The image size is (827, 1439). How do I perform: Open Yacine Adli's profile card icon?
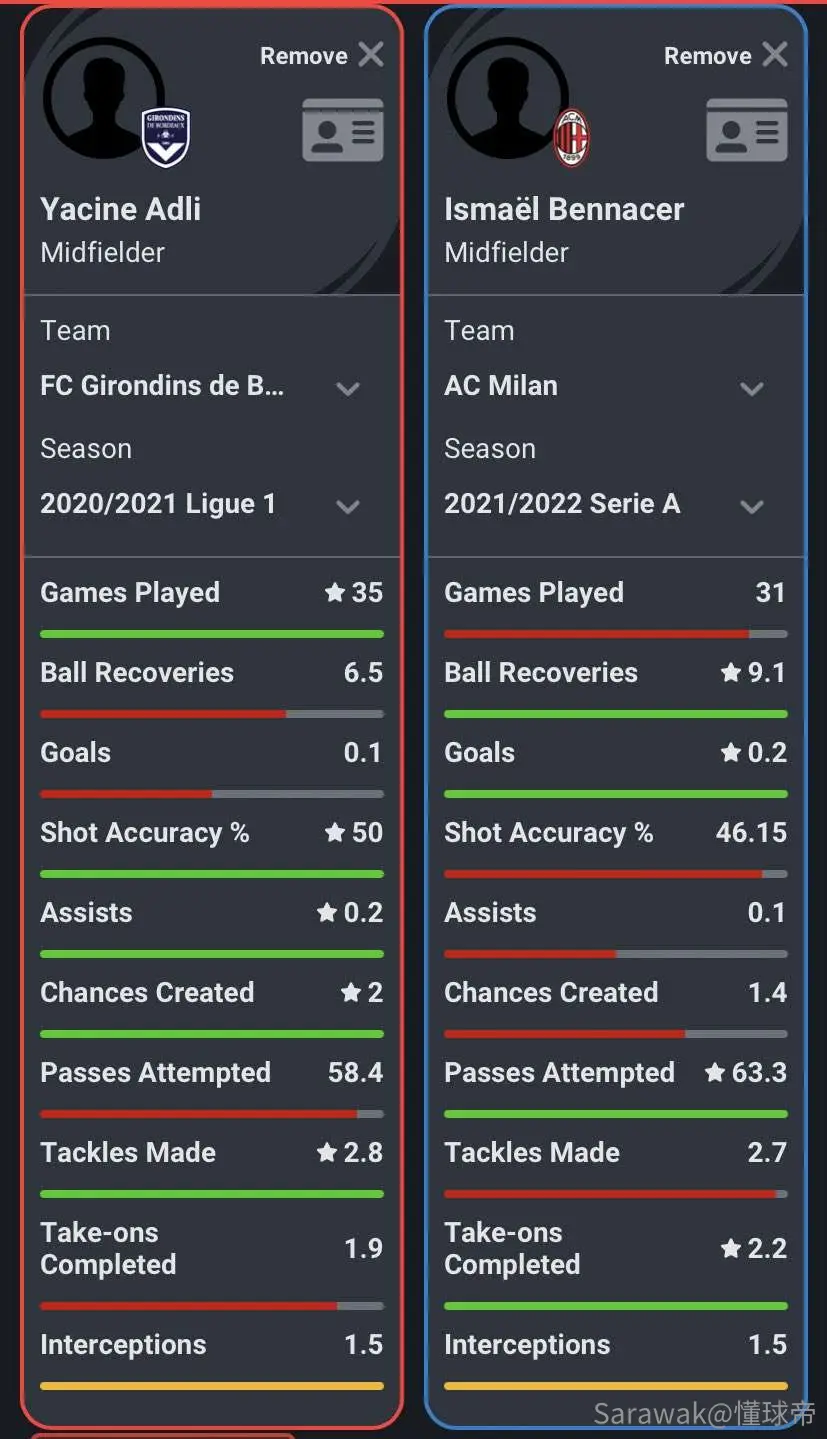[x=343, y=130]
